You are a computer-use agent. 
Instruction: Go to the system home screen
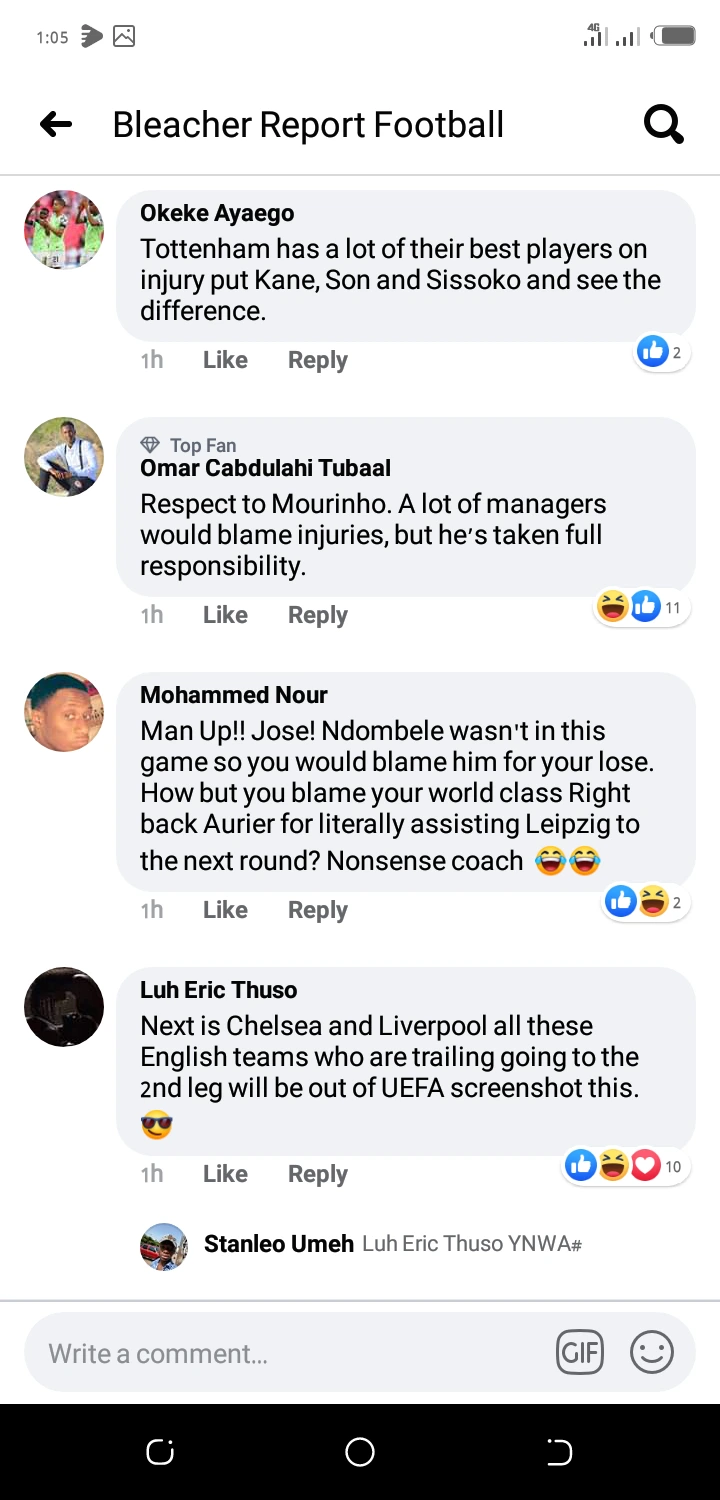click(360, 1452)
